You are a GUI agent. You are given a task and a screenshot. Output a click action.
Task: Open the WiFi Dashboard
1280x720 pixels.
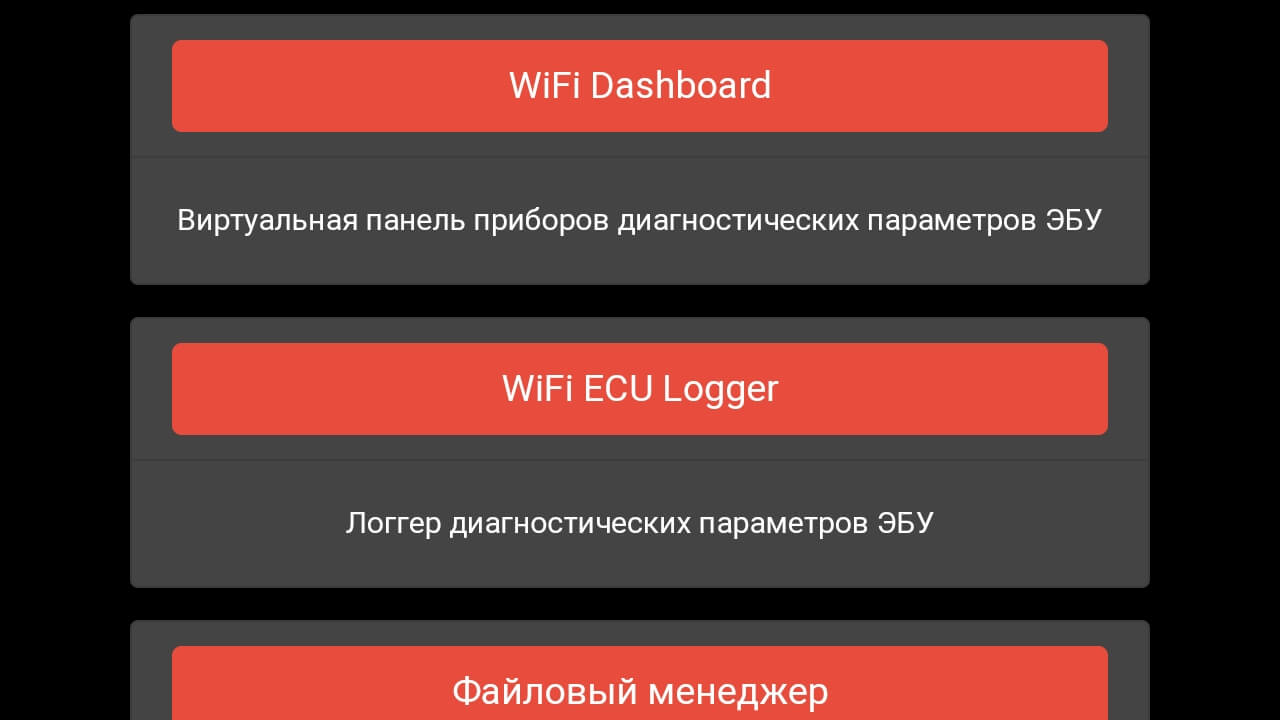point(640,86)
